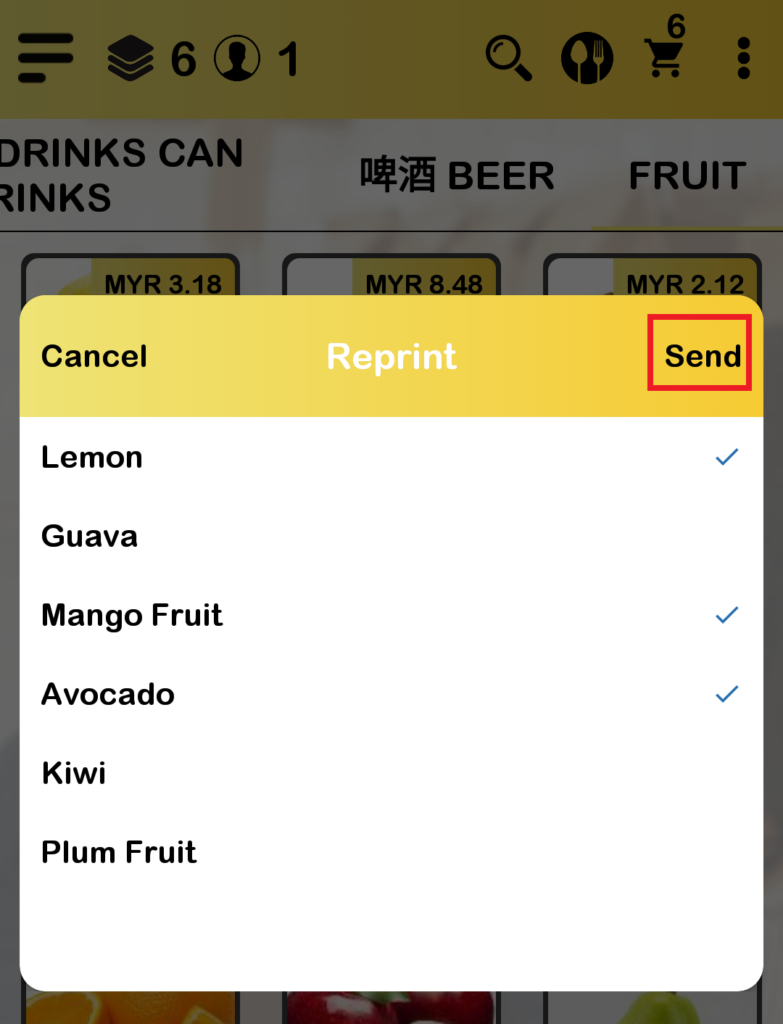Viewport: 783px width, 1024px height.
Task: Cancel the Reprint dialog
Action: click(94, 356)
